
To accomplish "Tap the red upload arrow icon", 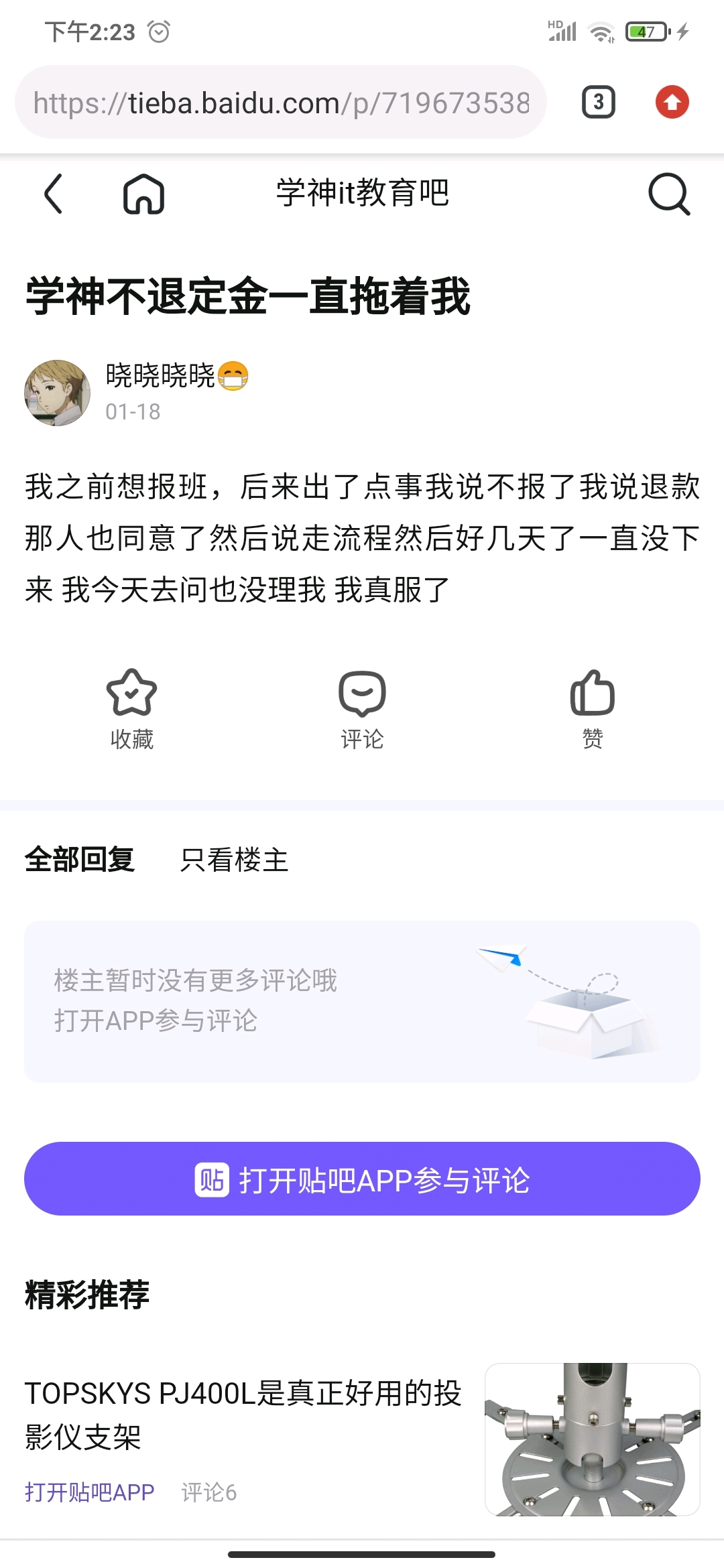I will tap(673, 102).
